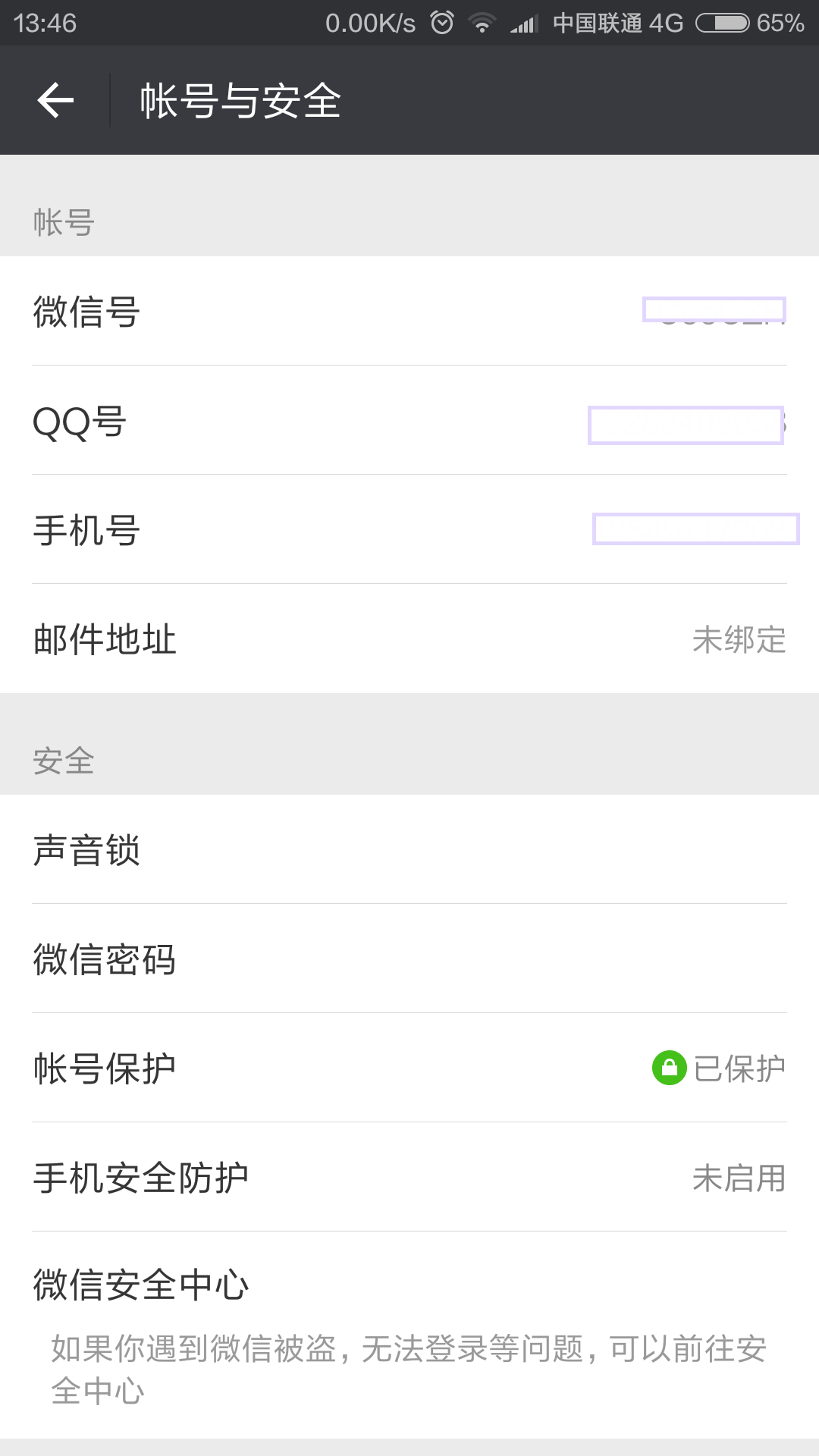Open 声音锁 settings
Screen dimensions: 819x1456
coord(409,849)
